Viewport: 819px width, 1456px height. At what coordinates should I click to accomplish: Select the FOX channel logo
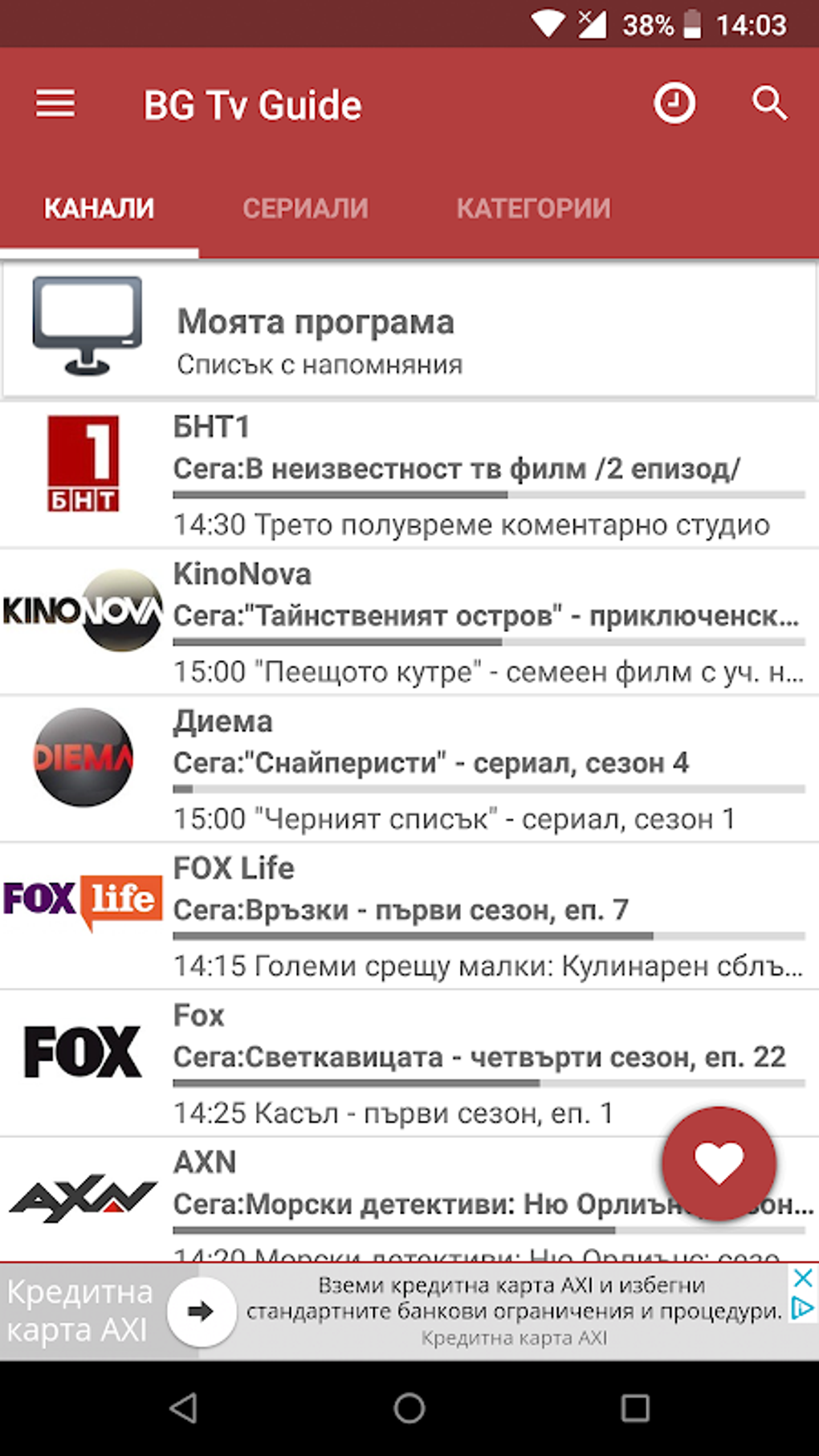point(82,1048)
